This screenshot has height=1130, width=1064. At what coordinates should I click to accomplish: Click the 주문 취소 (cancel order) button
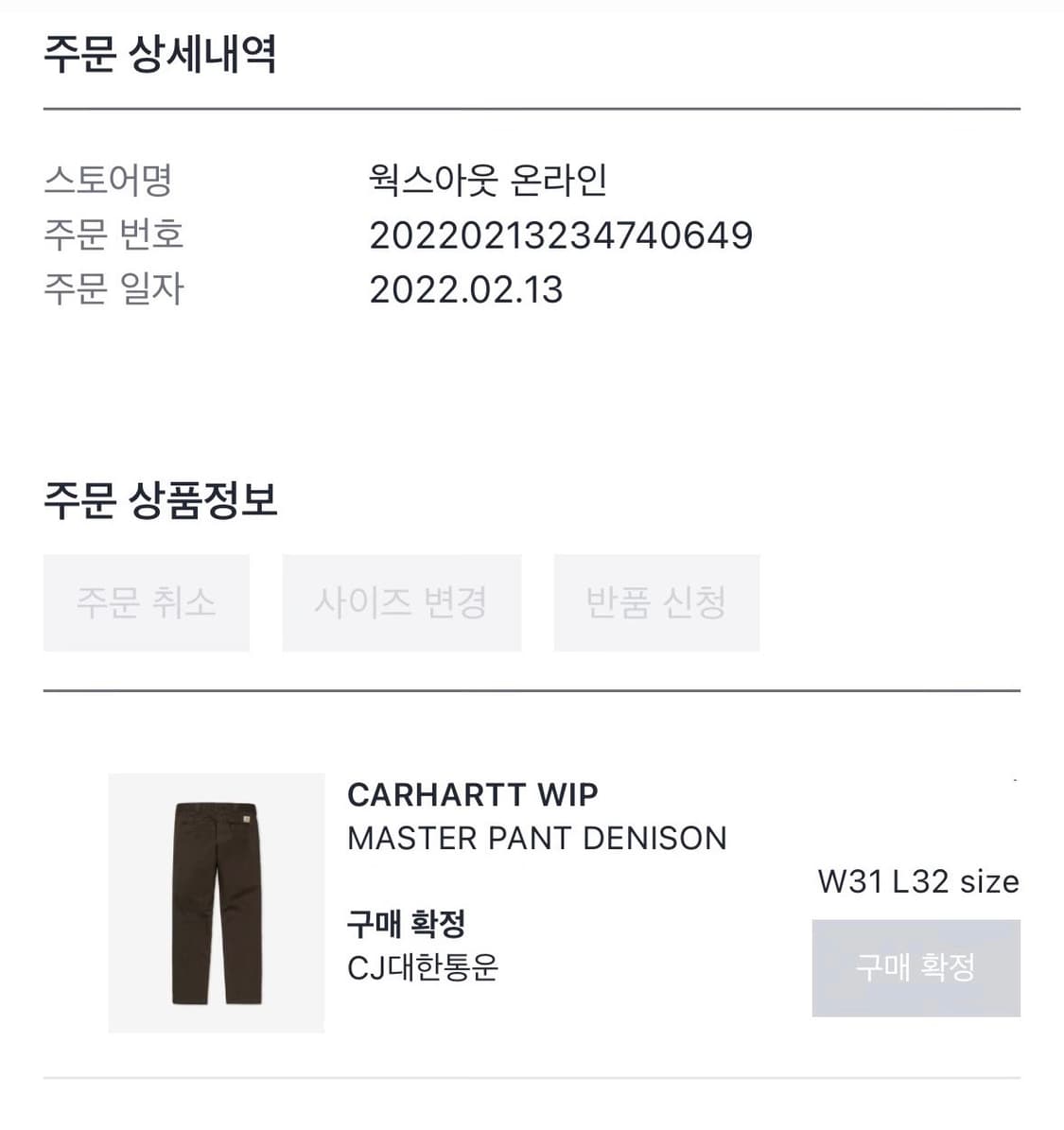tap(146, 602)
